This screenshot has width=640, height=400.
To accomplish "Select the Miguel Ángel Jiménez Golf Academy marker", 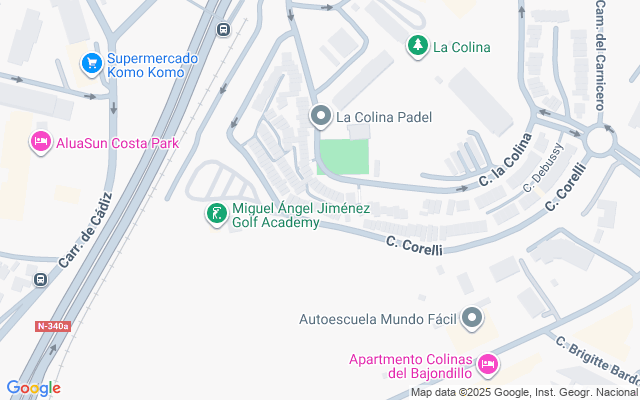I will tap(217, 214).
